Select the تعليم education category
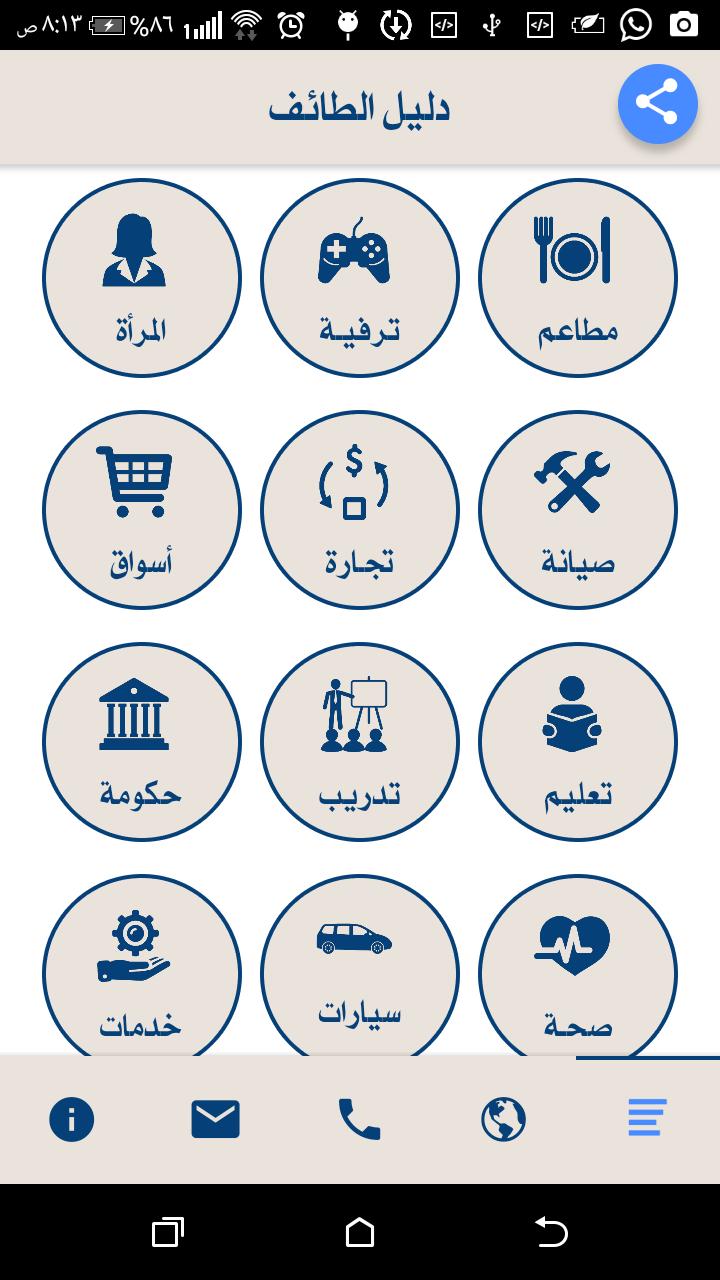 point(578,742)
